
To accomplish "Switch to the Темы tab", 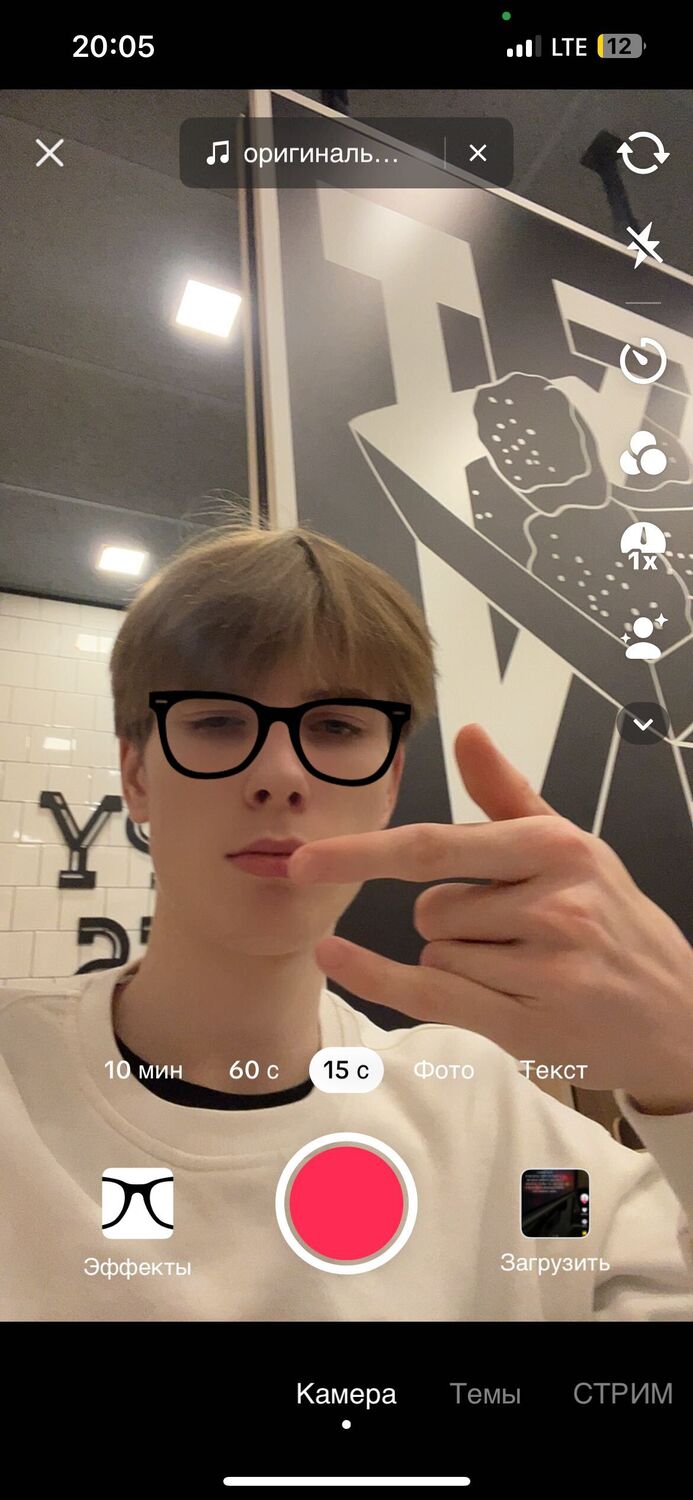I will click(x=485, y=1393).
